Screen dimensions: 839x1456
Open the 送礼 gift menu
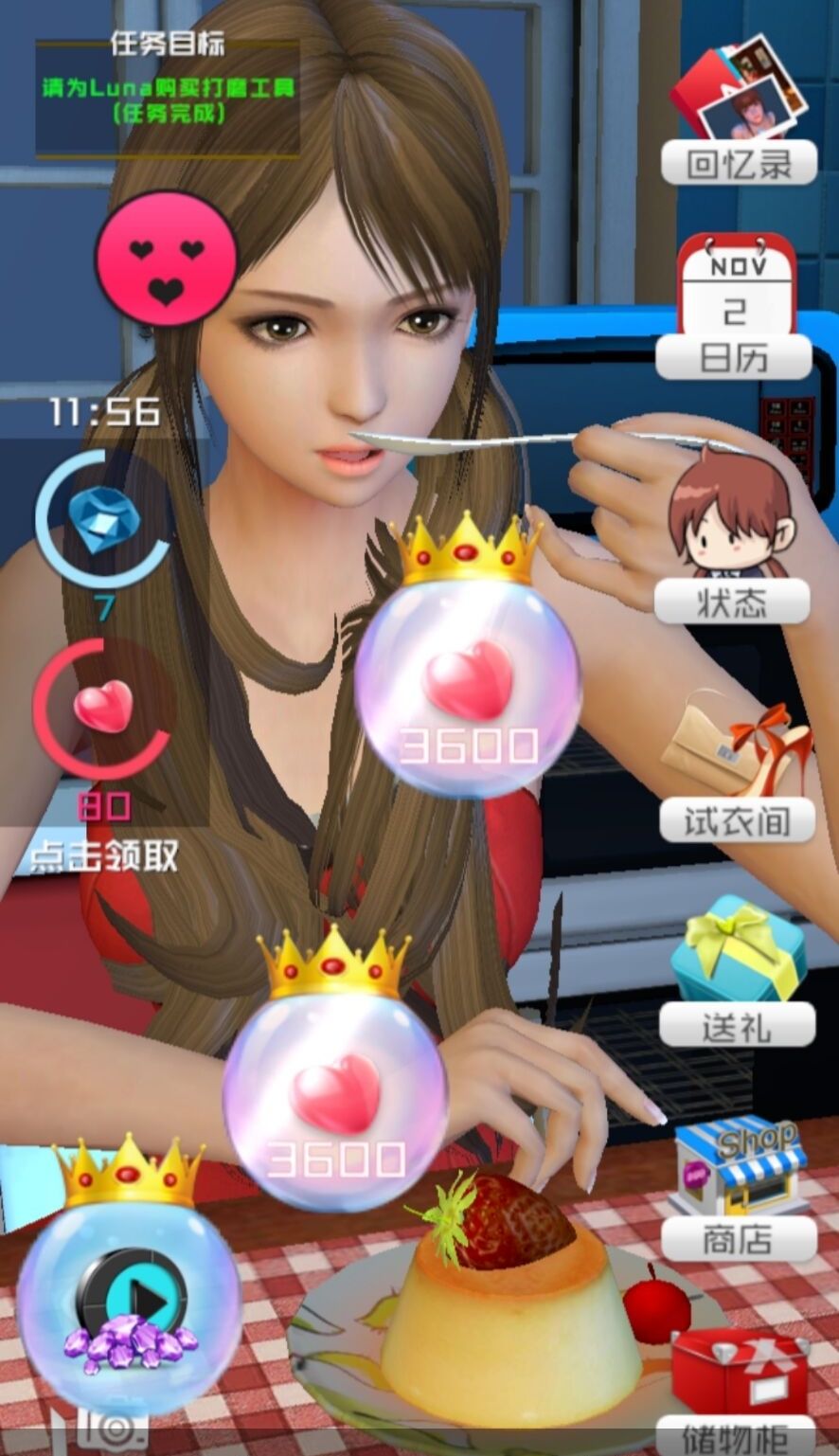pyautogui.click(x=737, y=975)
